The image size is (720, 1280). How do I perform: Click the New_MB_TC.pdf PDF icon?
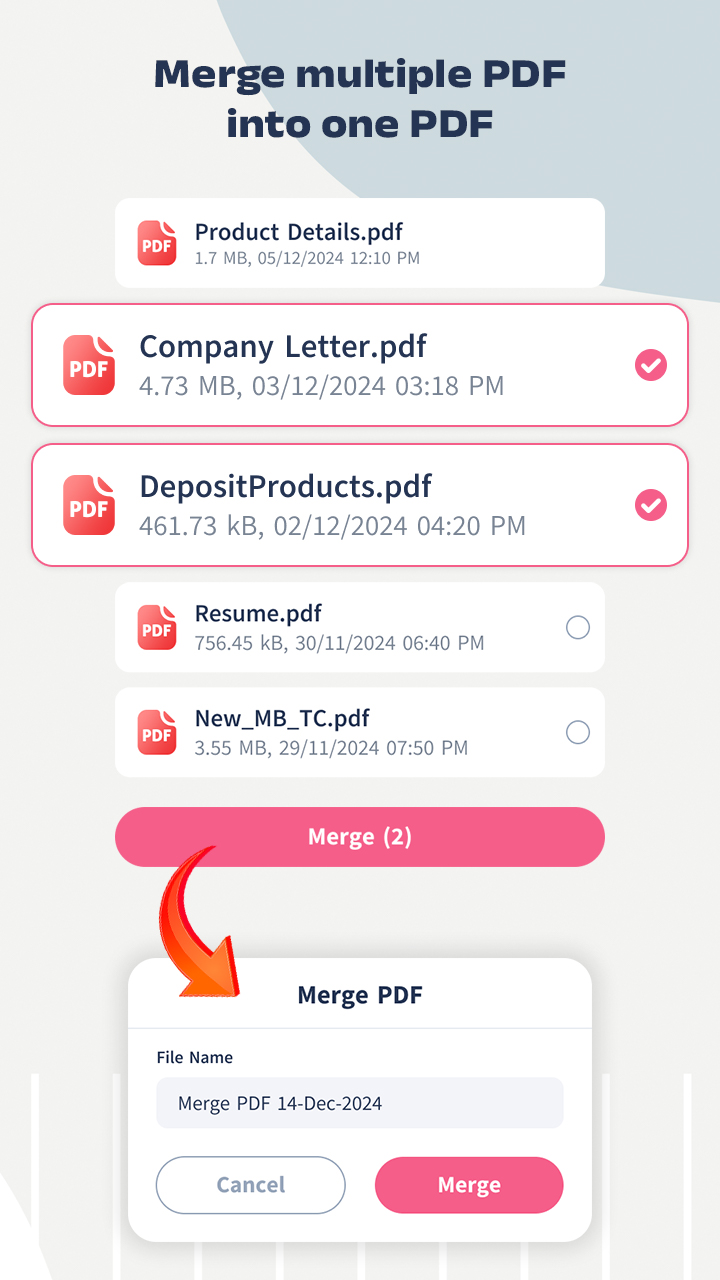pyautogui.click(x=156, y=732)
